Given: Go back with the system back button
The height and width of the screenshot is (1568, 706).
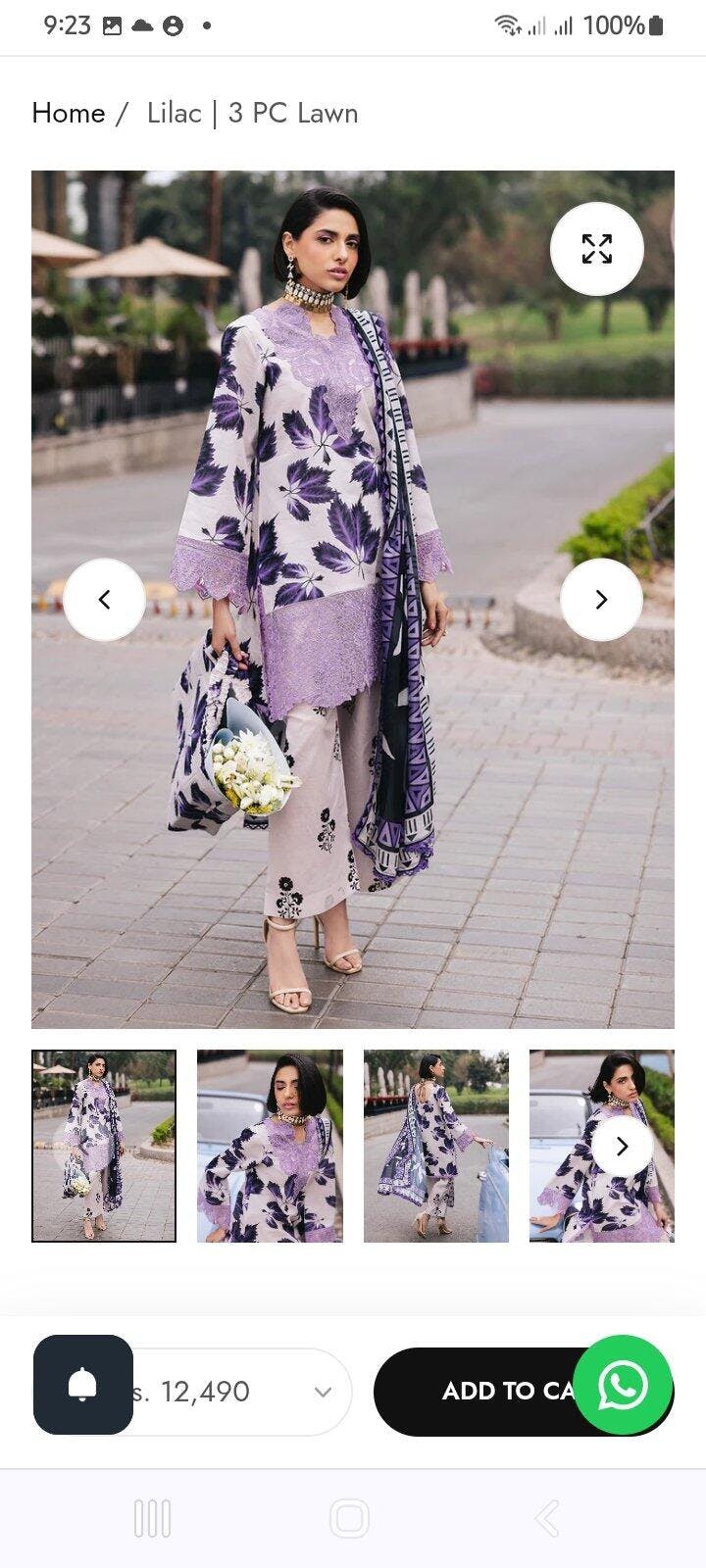Looking at the screenshot, I should (x=547, y=1519).
